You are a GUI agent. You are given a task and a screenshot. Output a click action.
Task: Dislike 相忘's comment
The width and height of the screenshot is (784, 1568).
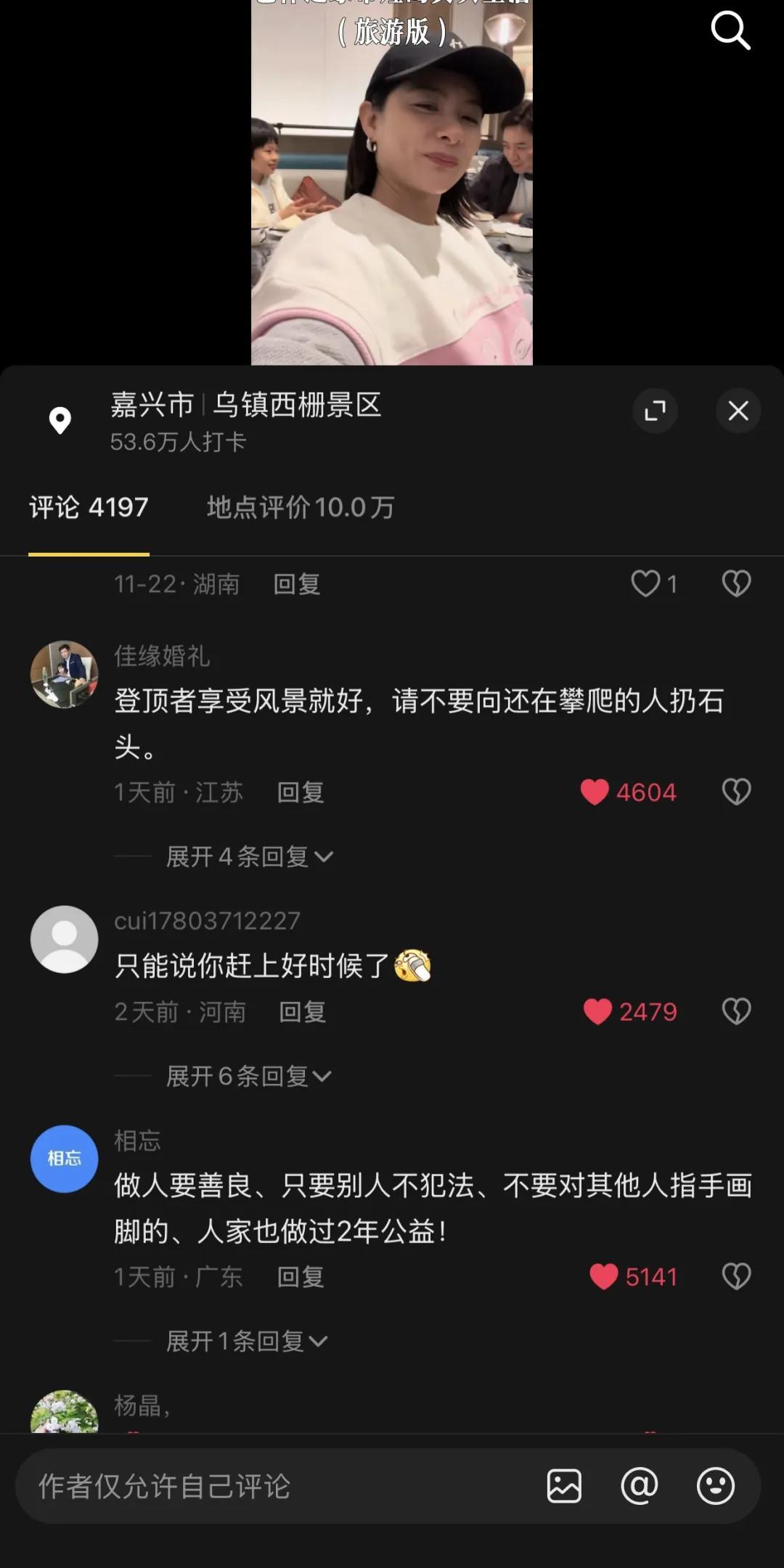tap(736, 1276)
